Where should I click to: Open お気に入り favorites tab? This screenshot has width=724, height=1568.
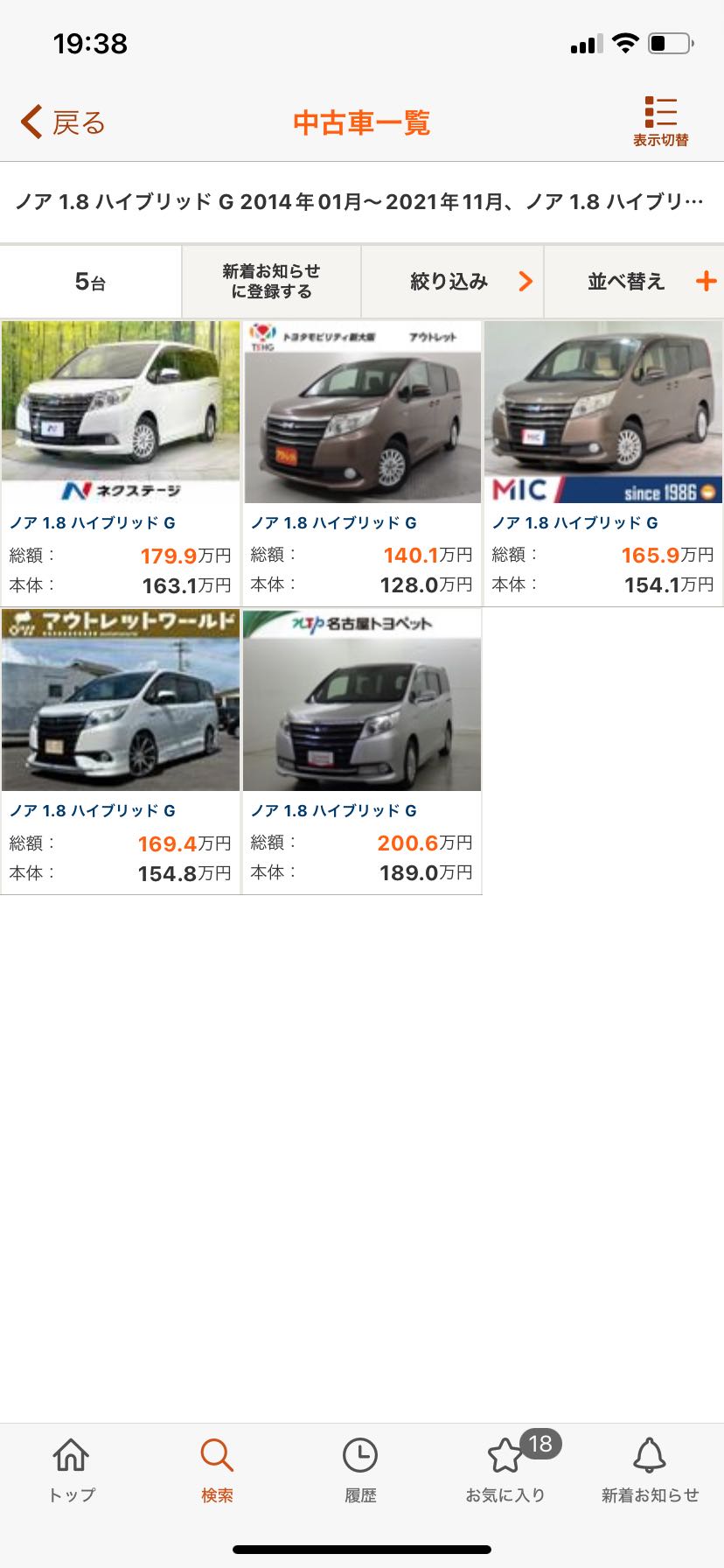[505, 1470]
